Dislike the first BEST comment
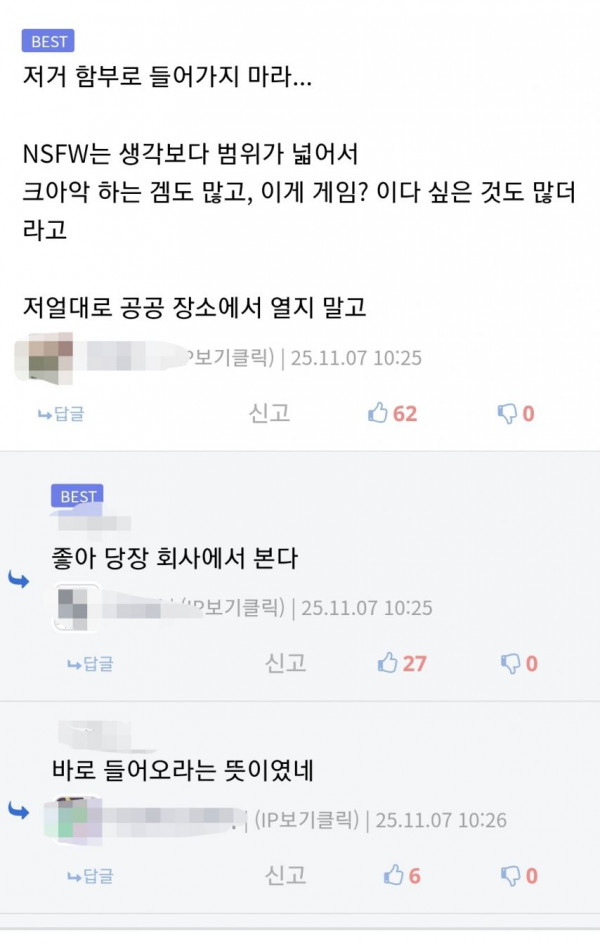600x944 pixels. point(516,413)
